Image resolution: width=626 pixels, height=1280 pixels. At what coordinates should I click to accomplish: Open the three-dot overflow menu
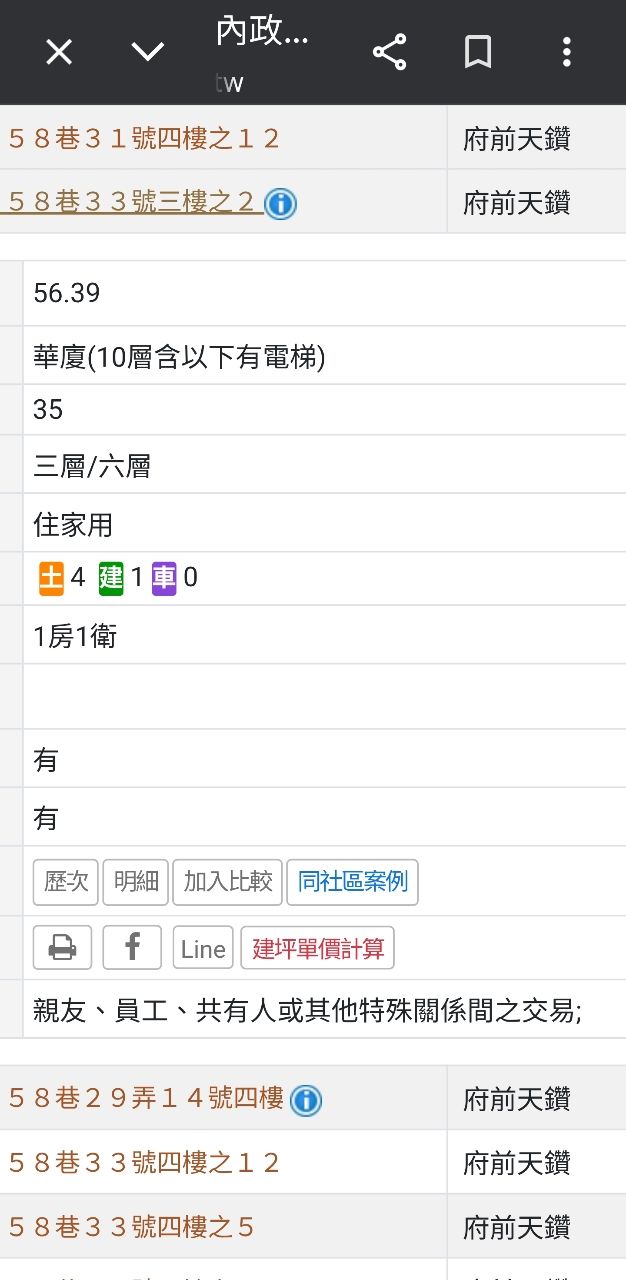point(567,52)
